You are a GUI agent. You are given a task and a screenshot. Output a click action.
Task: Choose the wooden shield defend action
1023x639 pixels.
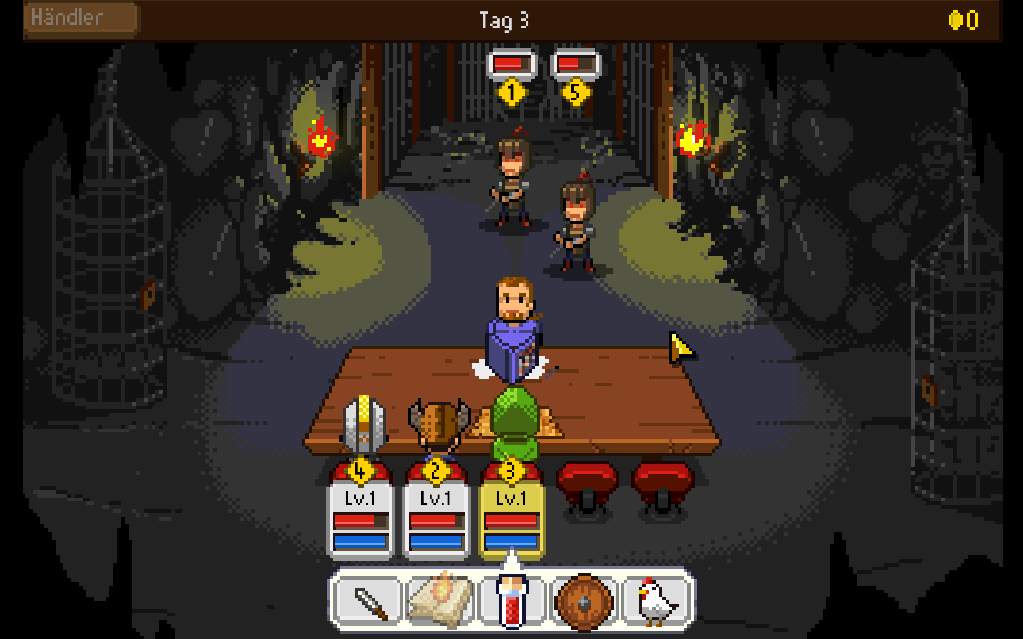coord(585,600)
